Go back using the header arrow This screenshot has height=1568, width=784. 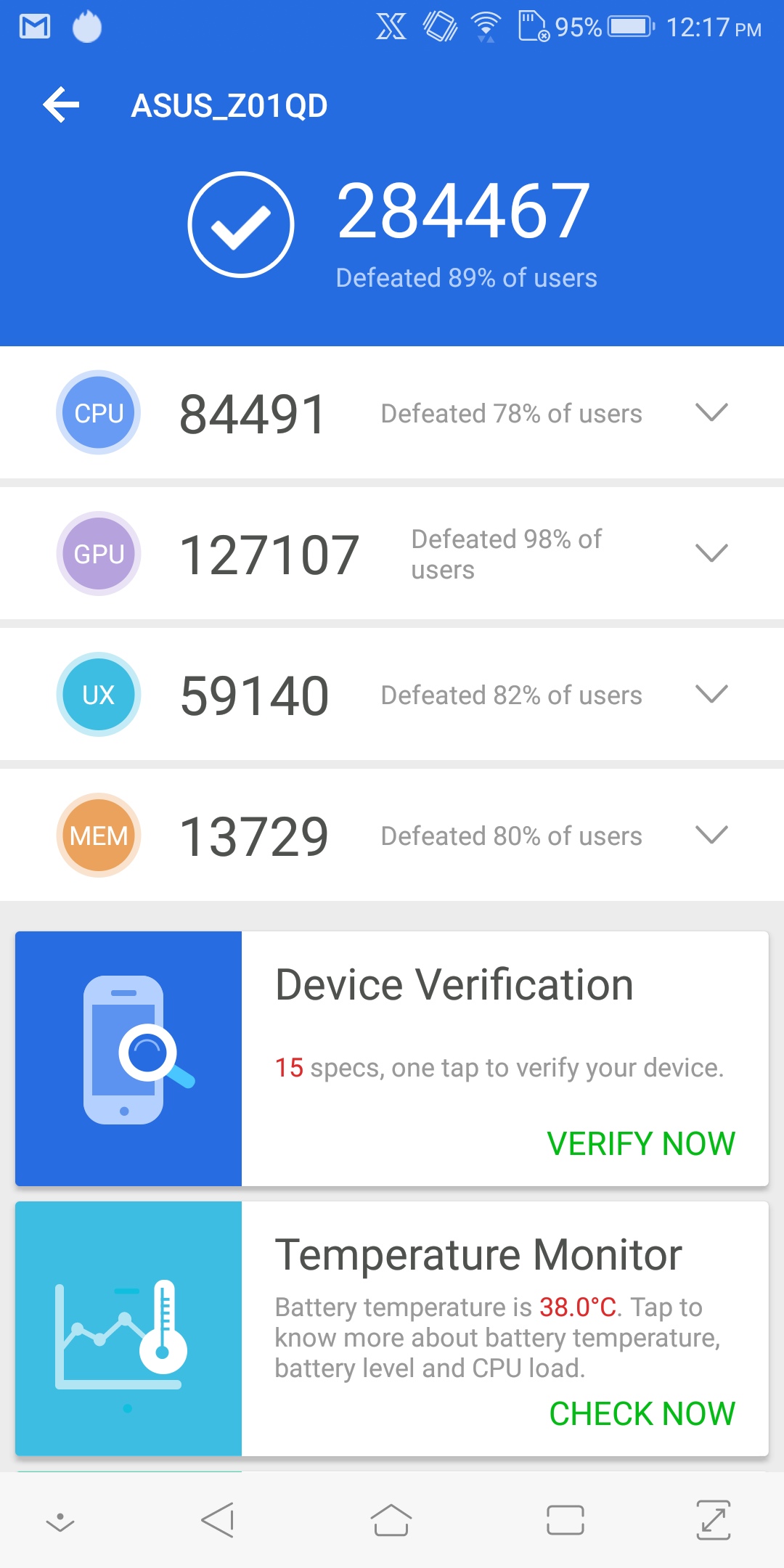point(61,105)
